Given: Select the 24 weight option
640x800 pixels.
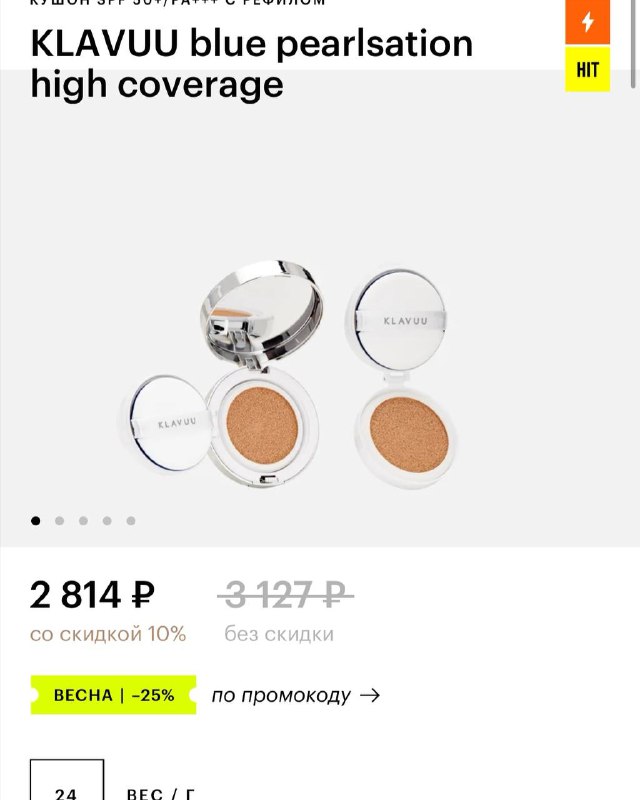Looking at the screenshot, I should [67, 782].
